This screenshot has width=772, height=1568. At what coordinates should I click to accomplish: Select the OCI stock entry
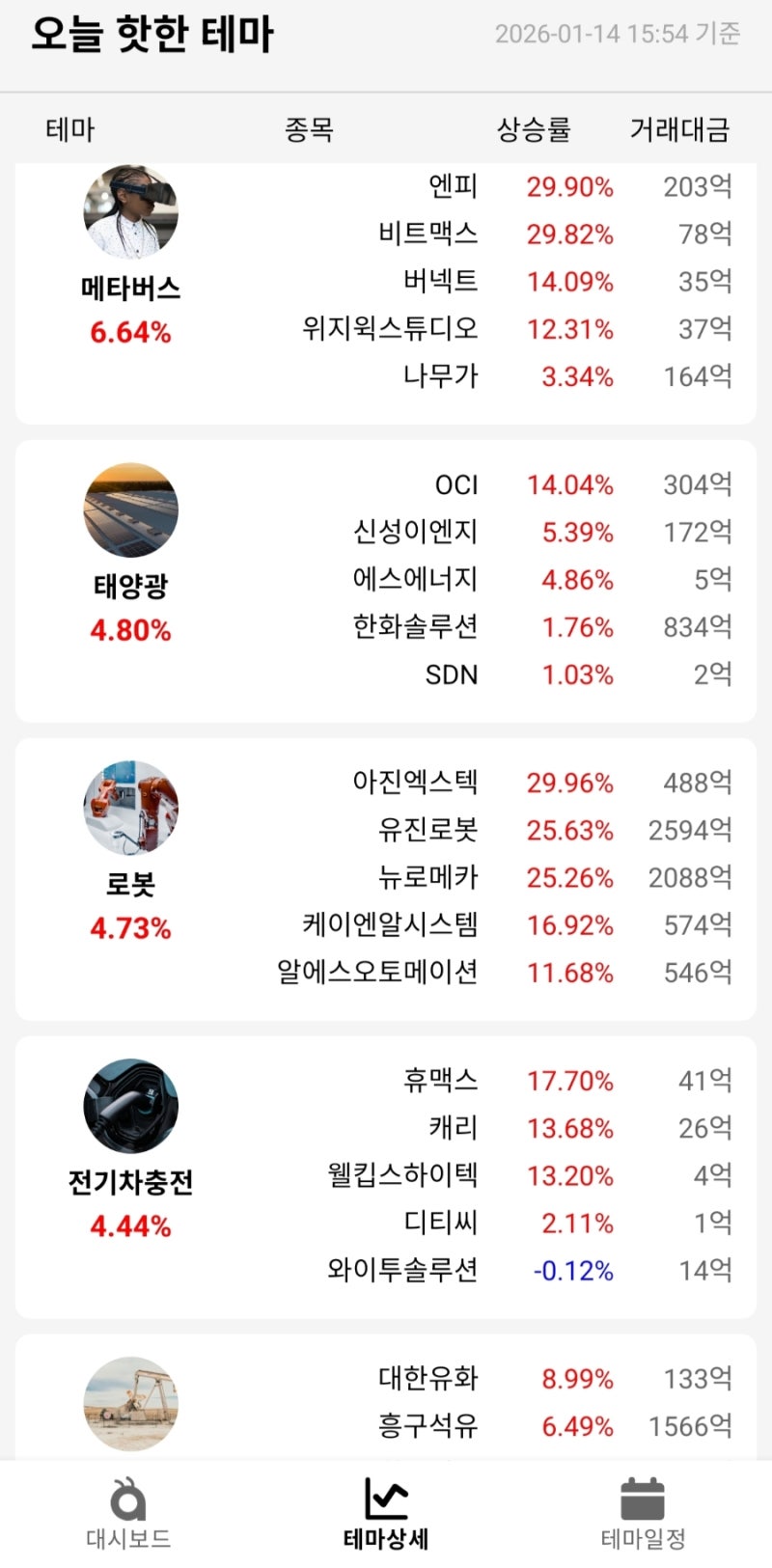click(x=454, y=485)
